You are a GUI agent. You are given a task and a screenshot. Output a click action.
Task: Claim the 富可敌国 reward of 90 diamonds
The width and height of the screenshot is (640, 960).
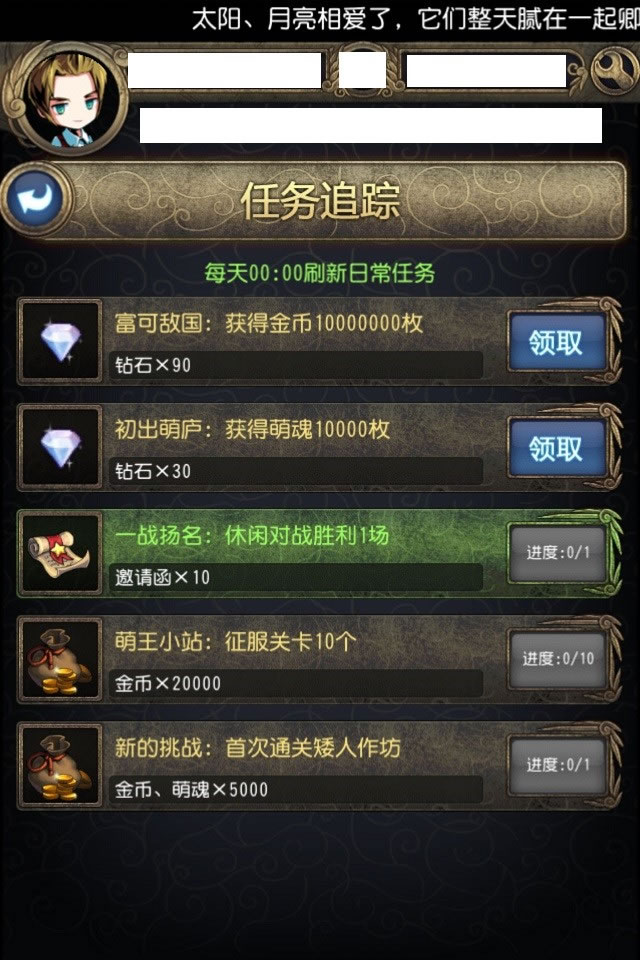click(x=556, y=343)
